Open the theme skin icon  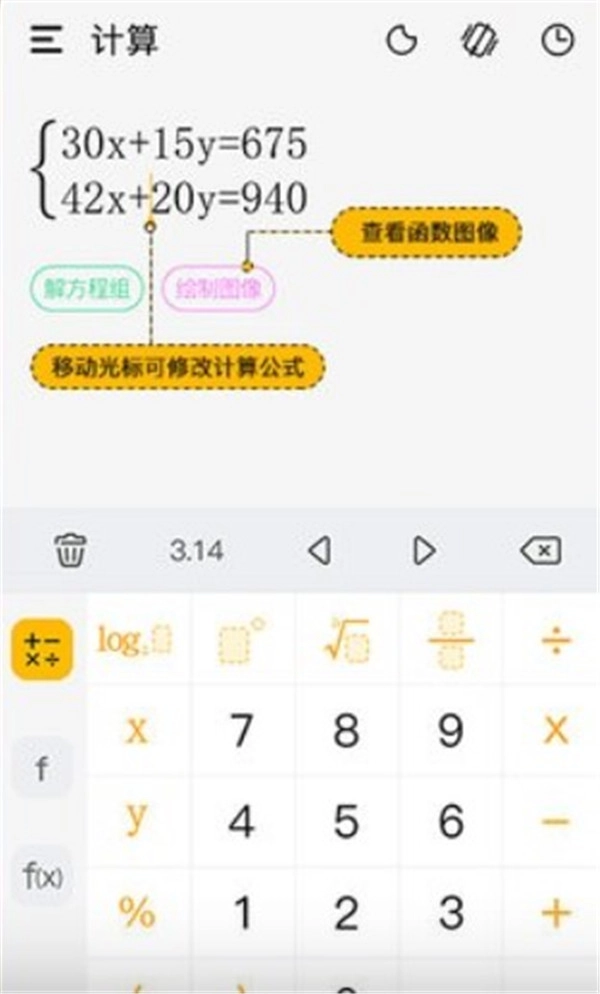point(480,41)
